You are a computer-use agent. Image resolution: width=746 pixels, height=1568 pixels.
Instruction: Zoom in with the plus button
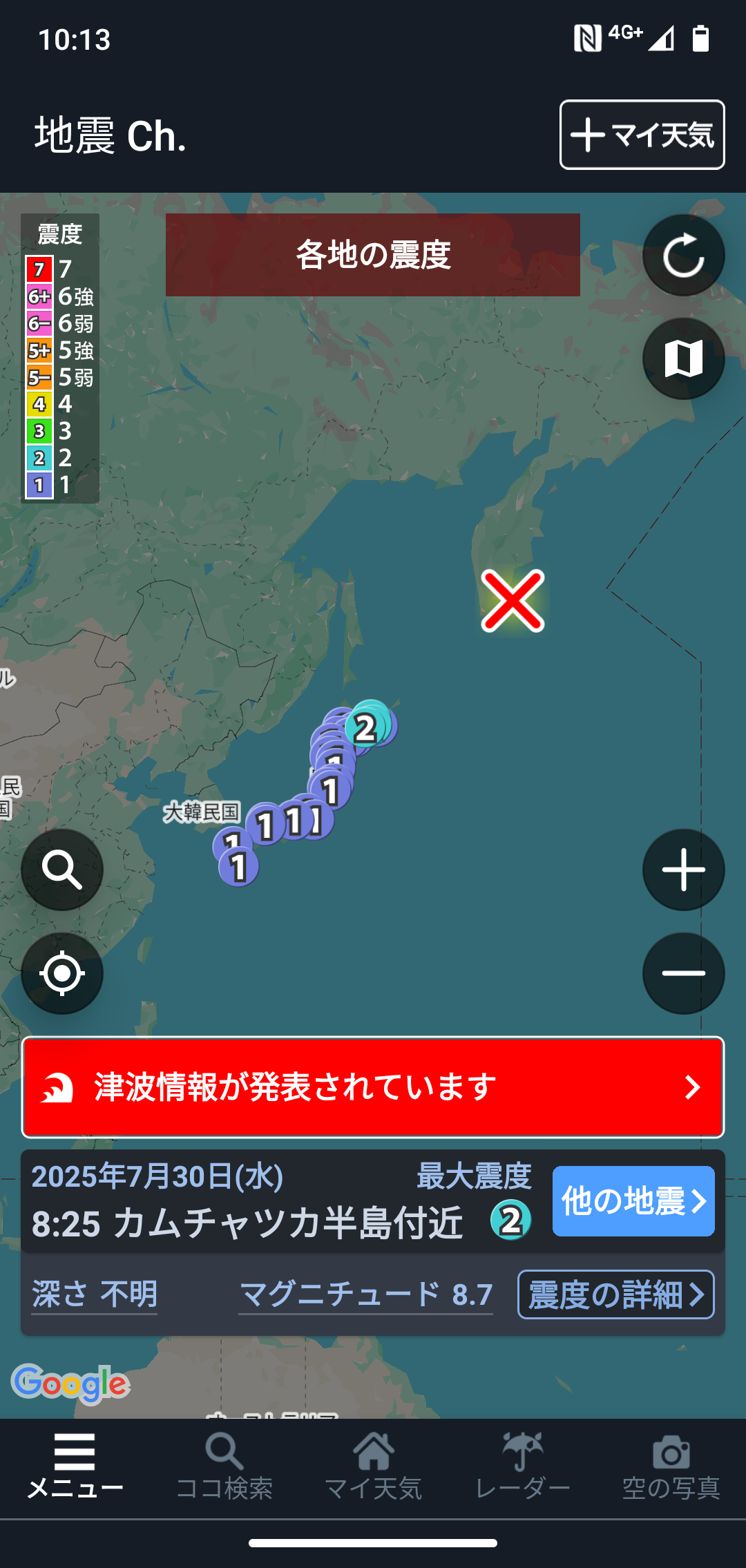683,870
